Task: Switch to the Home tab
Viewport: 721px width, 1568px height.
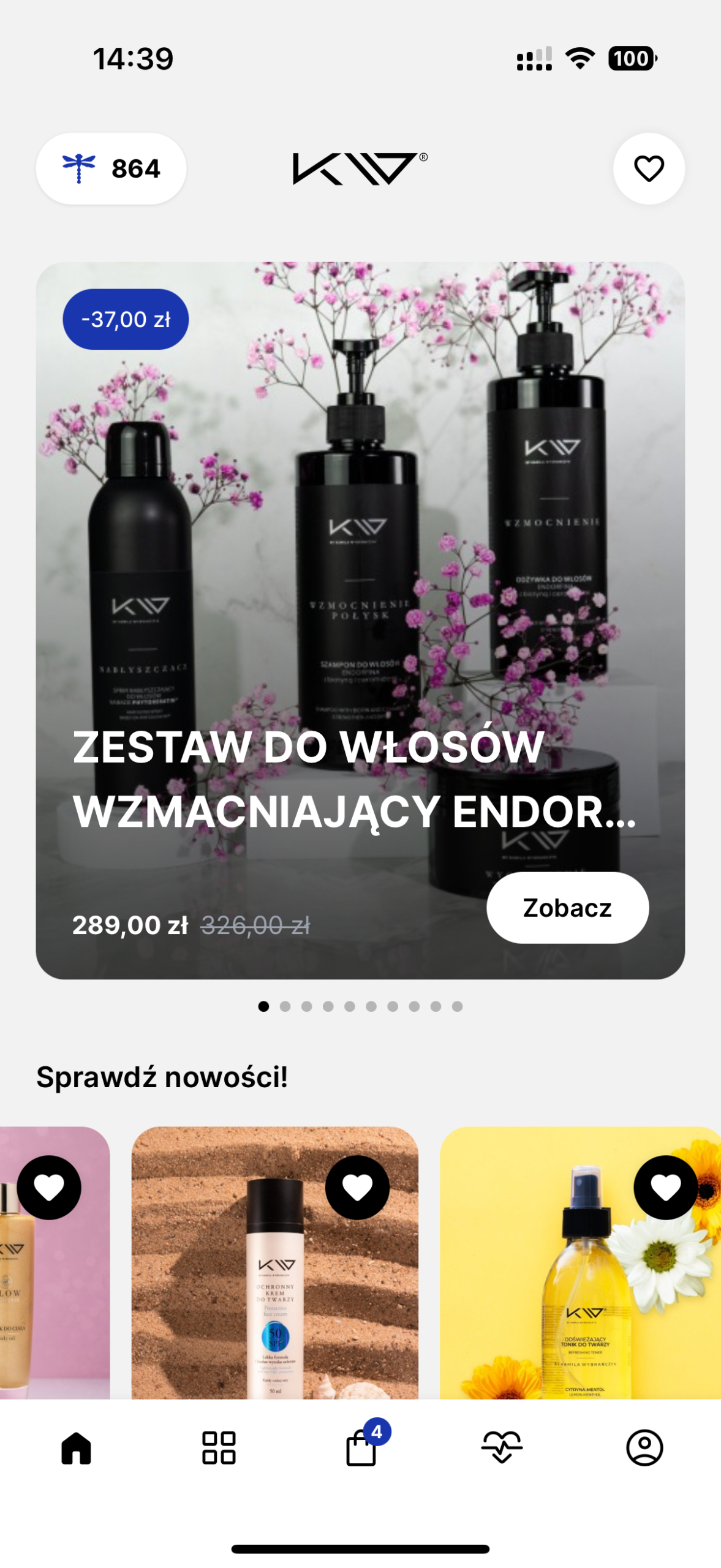Action: 76,1447
